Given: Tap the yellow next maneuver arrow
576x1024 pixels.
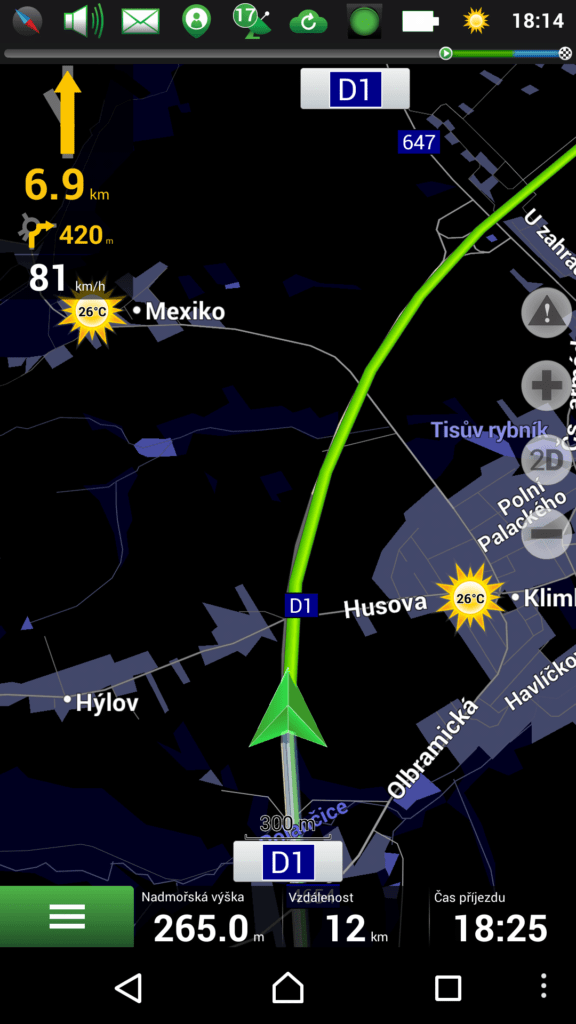Looking at the screenshot, I should pos(67,114).
